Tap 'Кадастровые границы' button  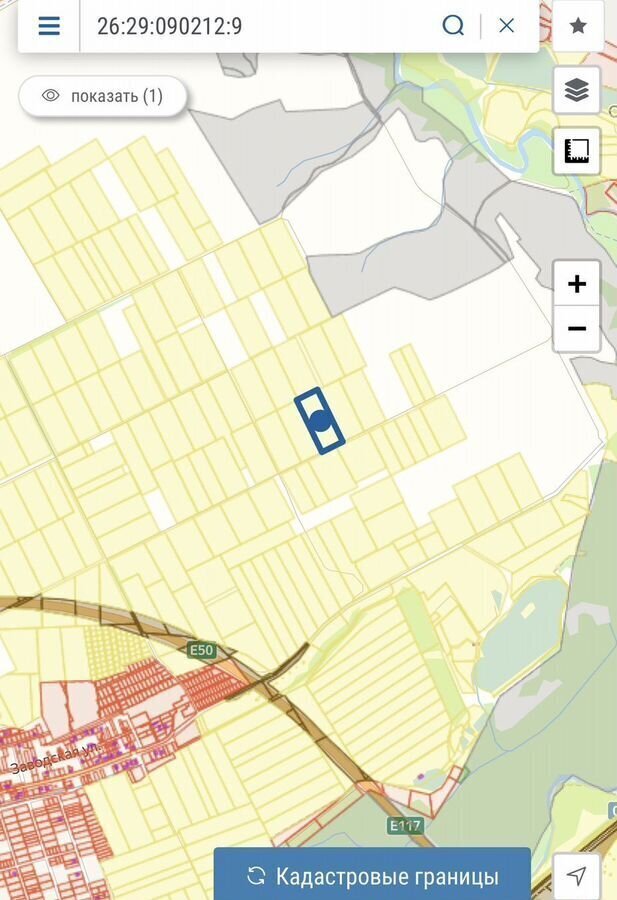point(372,876)
